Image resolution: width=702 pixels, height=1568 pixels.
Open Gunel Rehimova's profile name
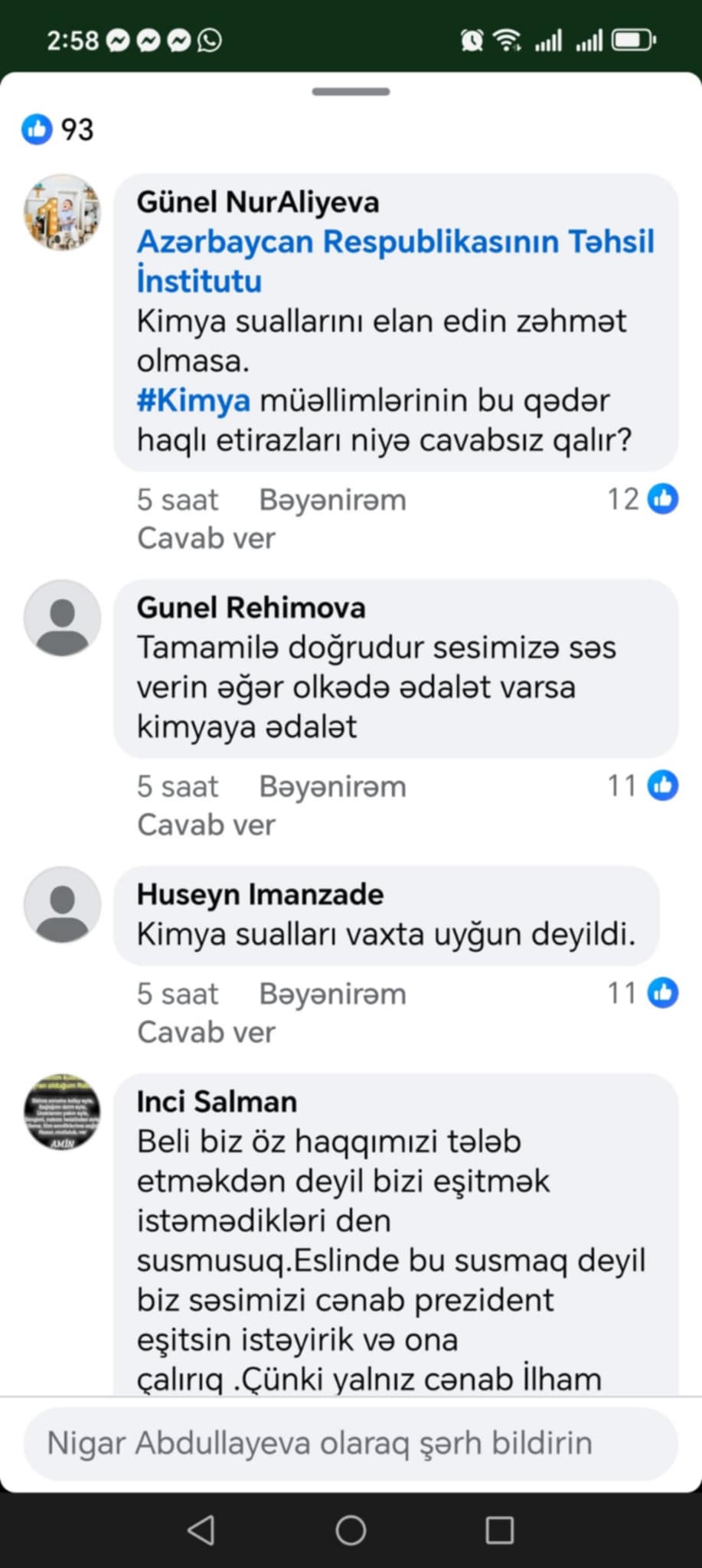(x=251, y=607)
